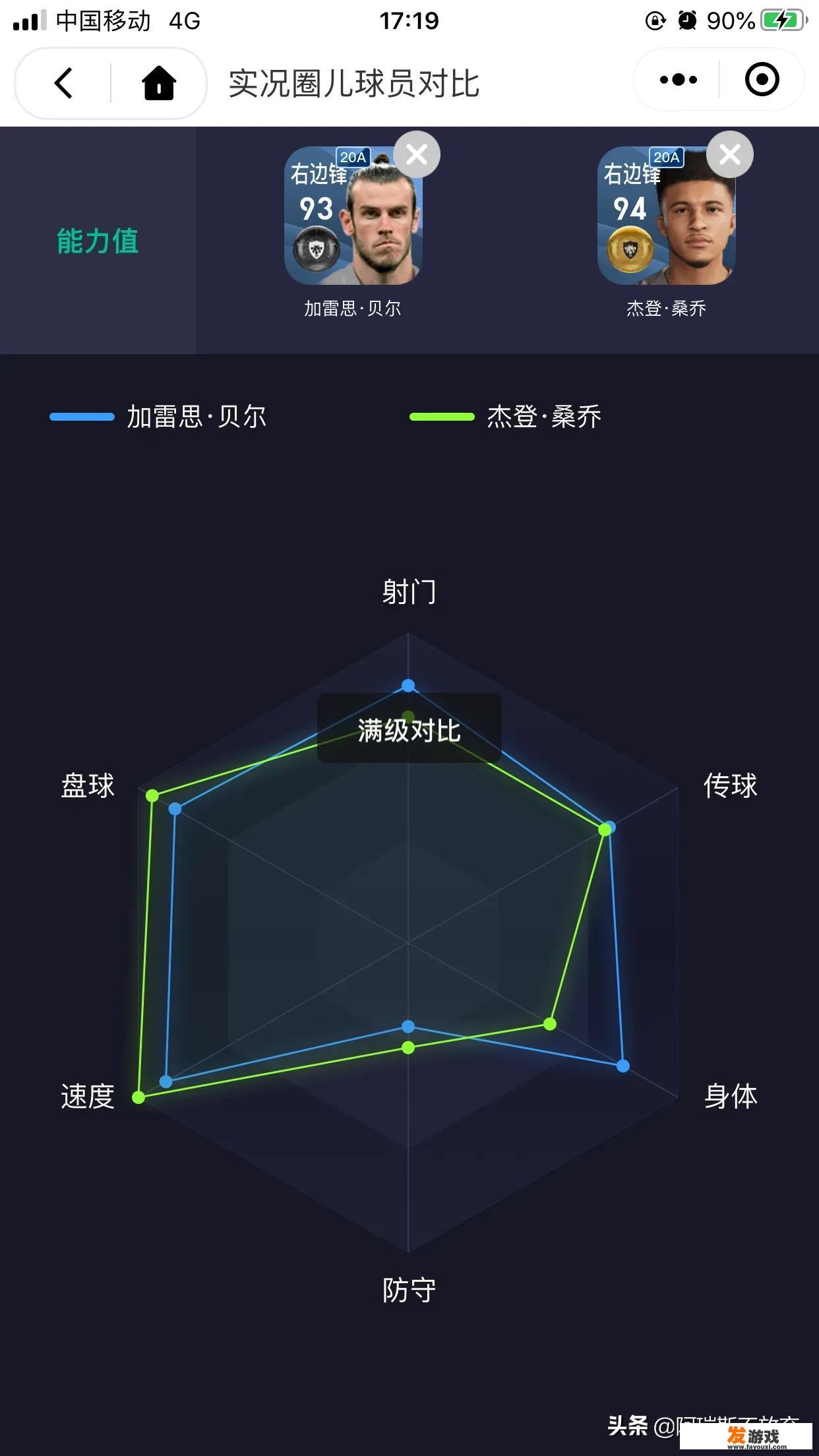This screenshot has width=819, height=1456.
Task: Return to the mini program home
Action: (159, 83)
